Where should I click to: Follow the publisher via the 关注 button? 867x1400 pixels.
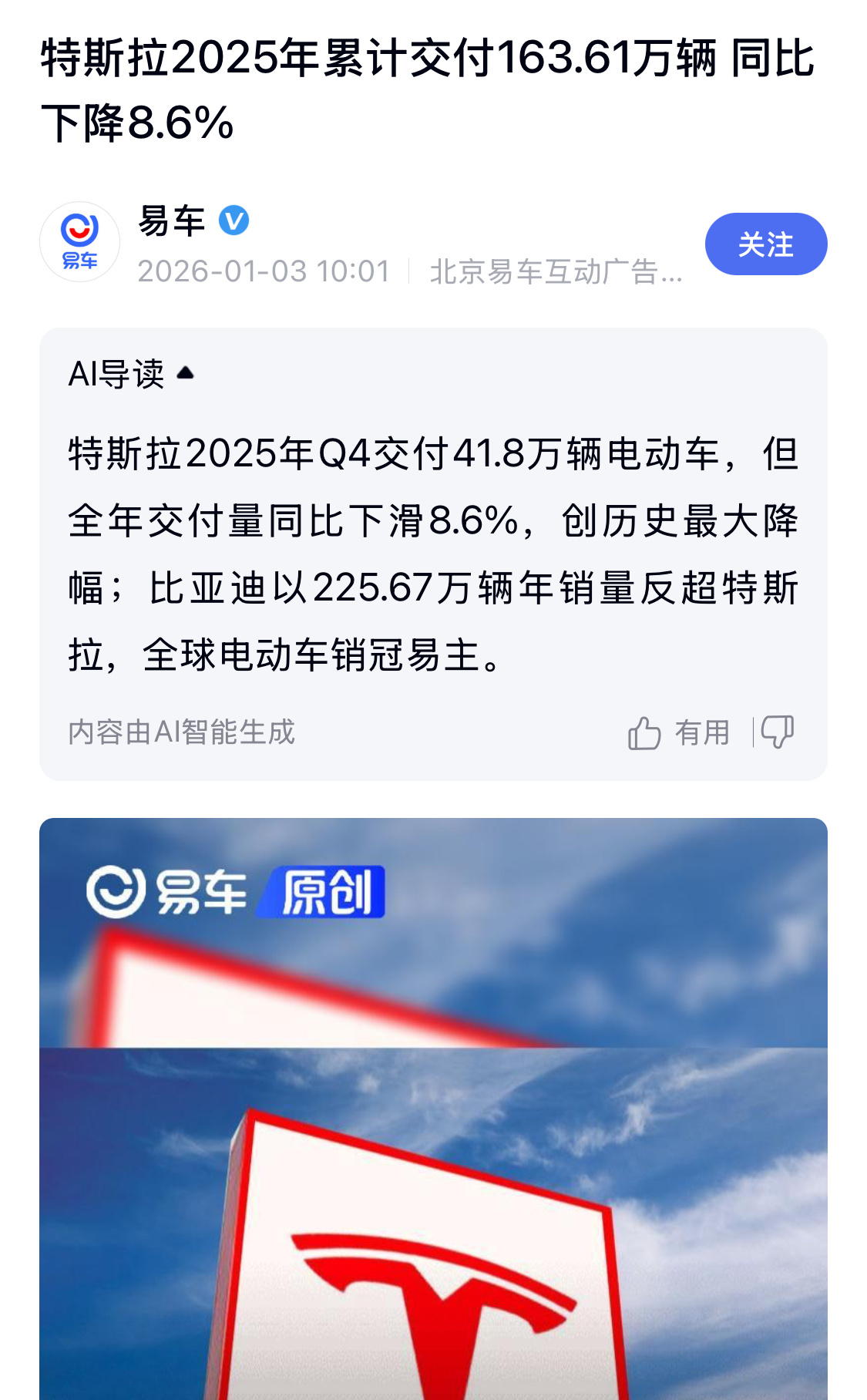765,243
